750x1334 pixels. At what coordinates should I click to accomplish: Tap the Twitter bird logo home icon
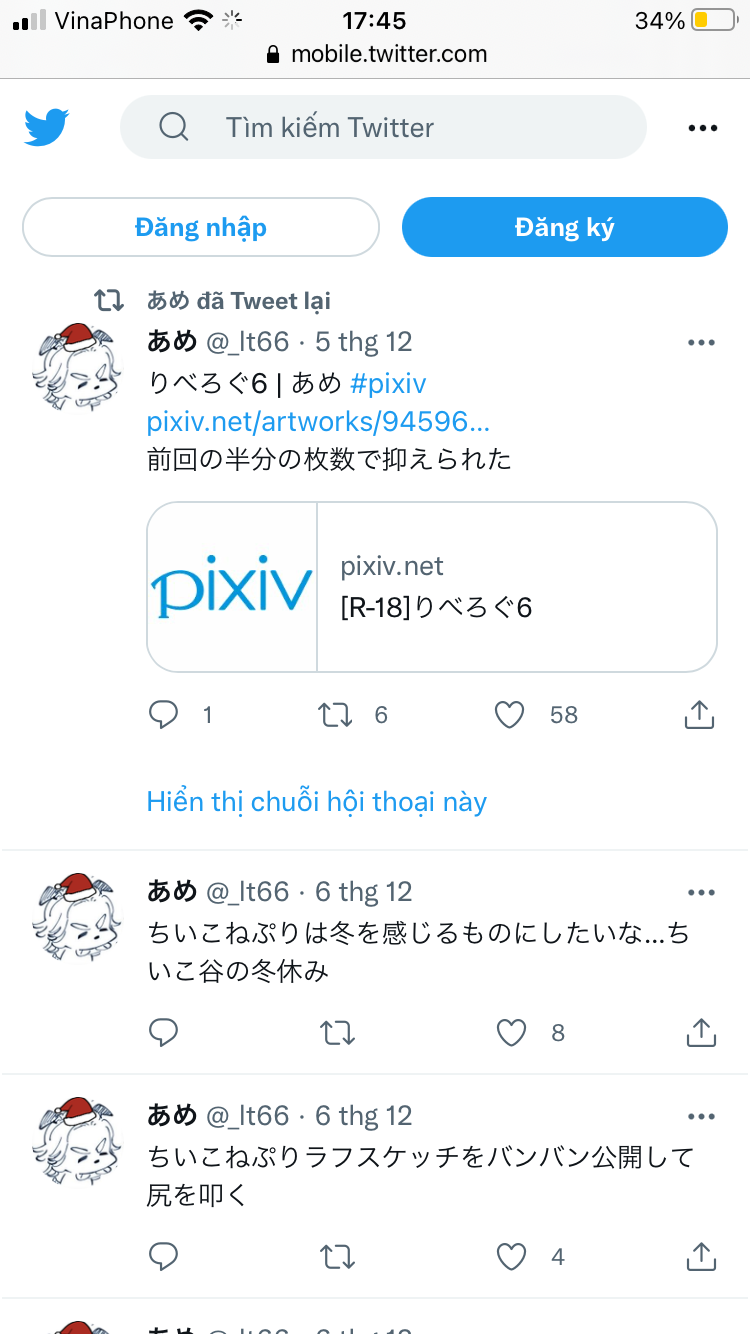(x=46, y=127)
